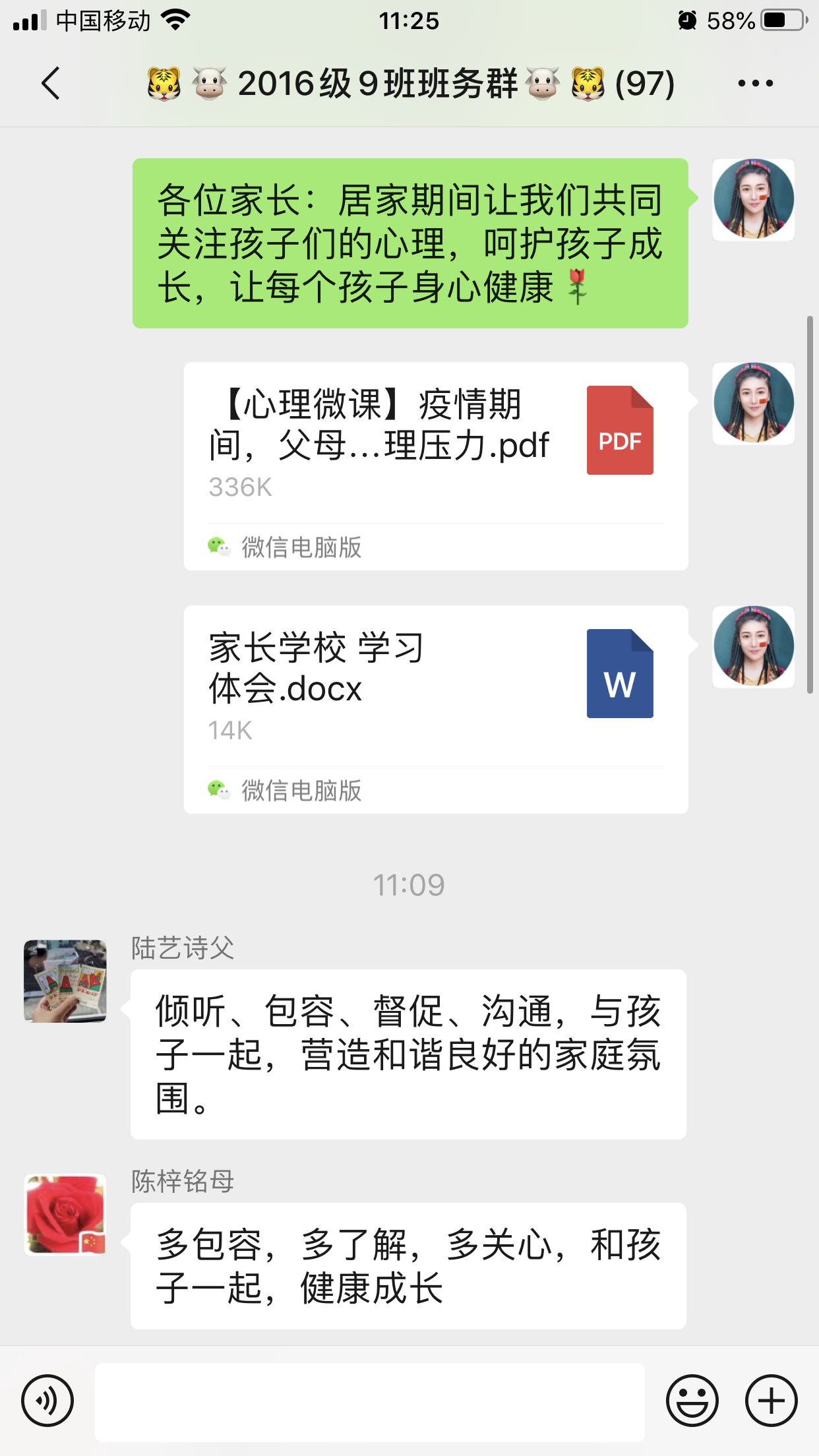The width and height of the screenshot is (819, 1456).
Task: View 陆艺诗父's profile avatar
Action: click(x=65, y=981)
